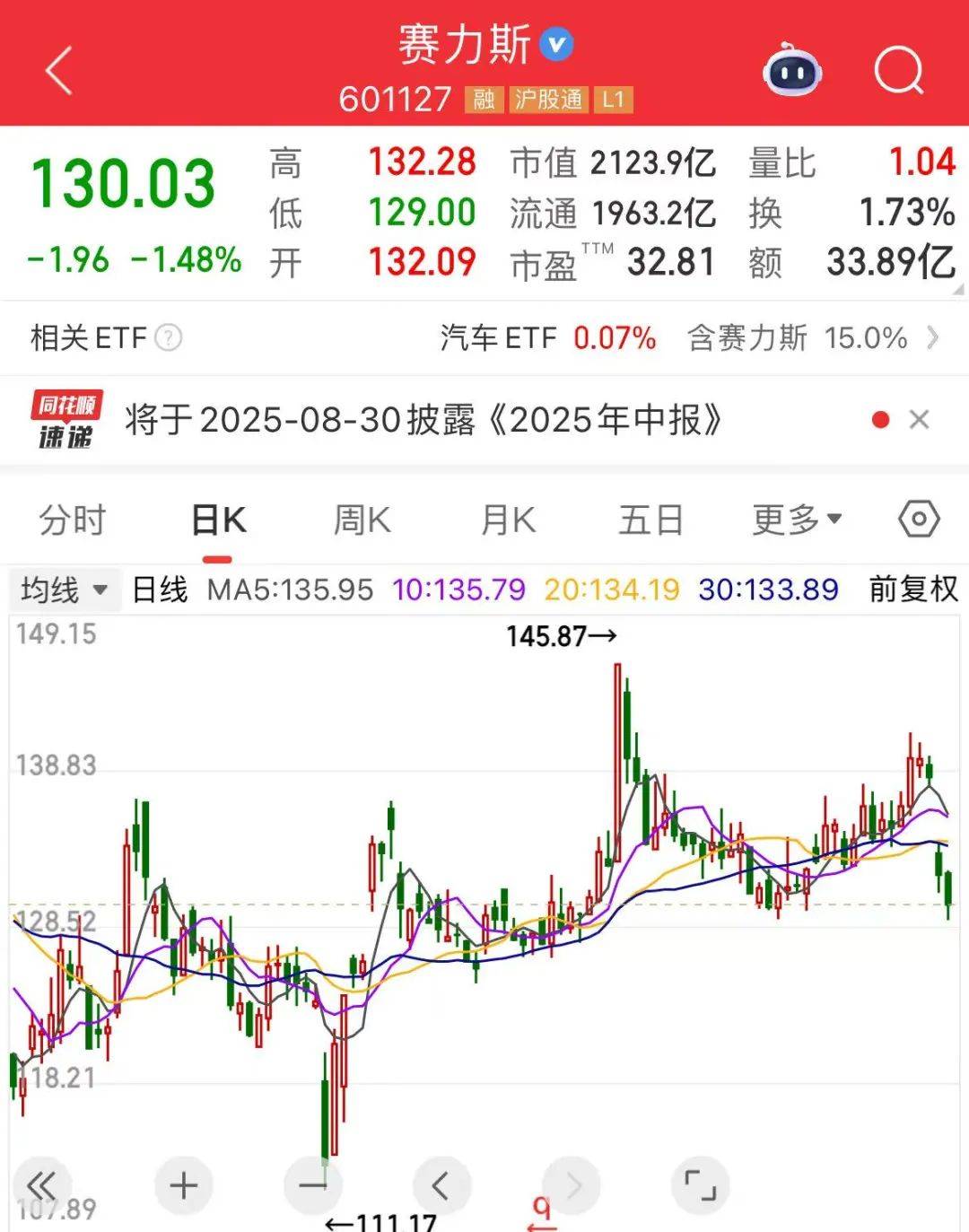Show the 月K chart
Image resolution: width=969 pixels, height=1232 pixels.
tap(508, 520)
